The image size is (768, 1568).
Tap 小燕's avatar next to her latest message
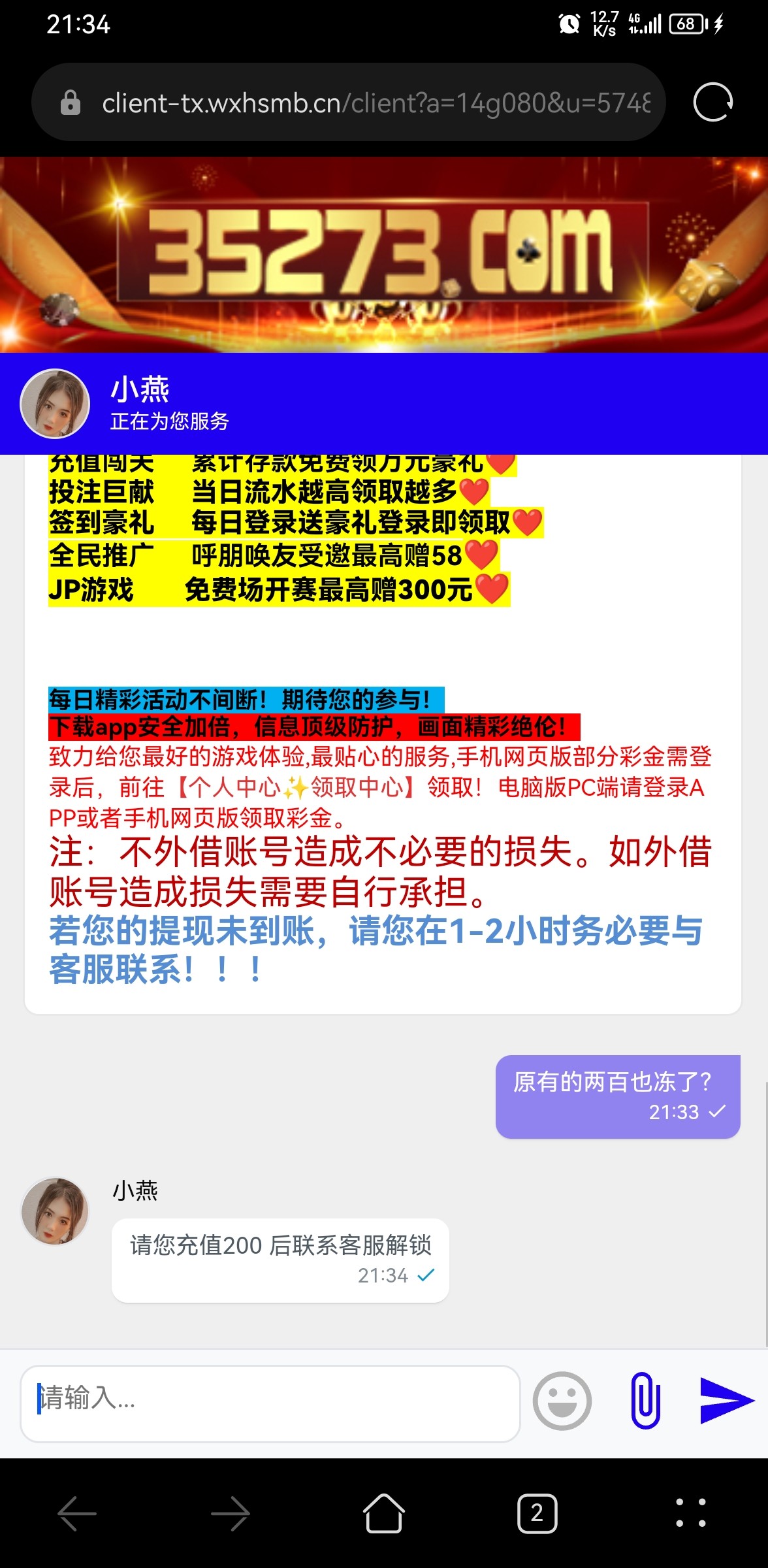pyautogui.click(x=55, y=1211)
